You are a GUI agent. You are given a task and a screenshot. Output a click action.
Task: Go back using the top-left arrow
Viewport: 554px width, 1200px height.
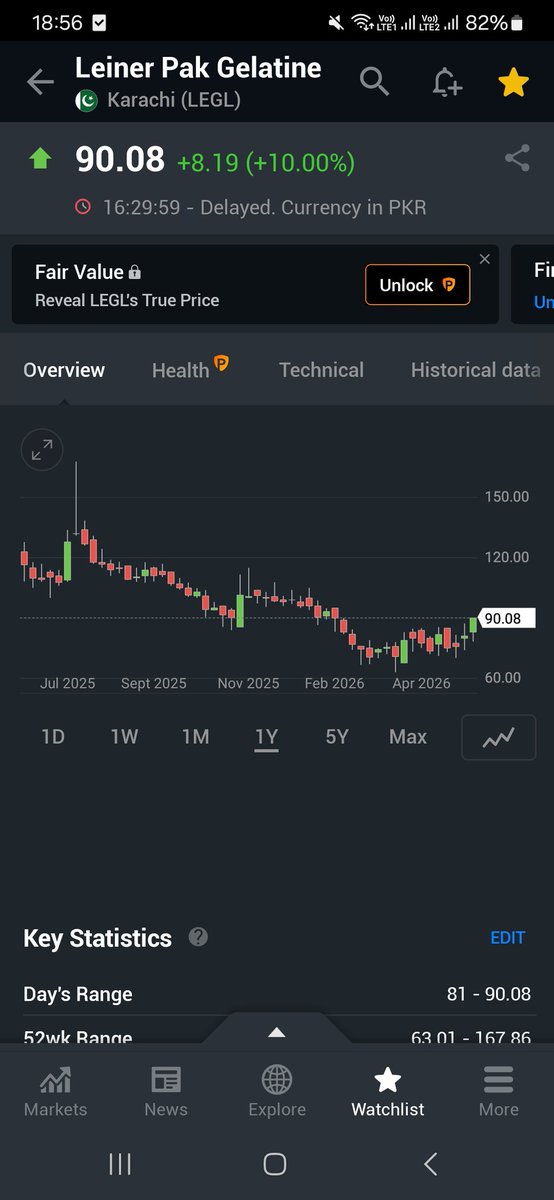[x=40, y=82]
